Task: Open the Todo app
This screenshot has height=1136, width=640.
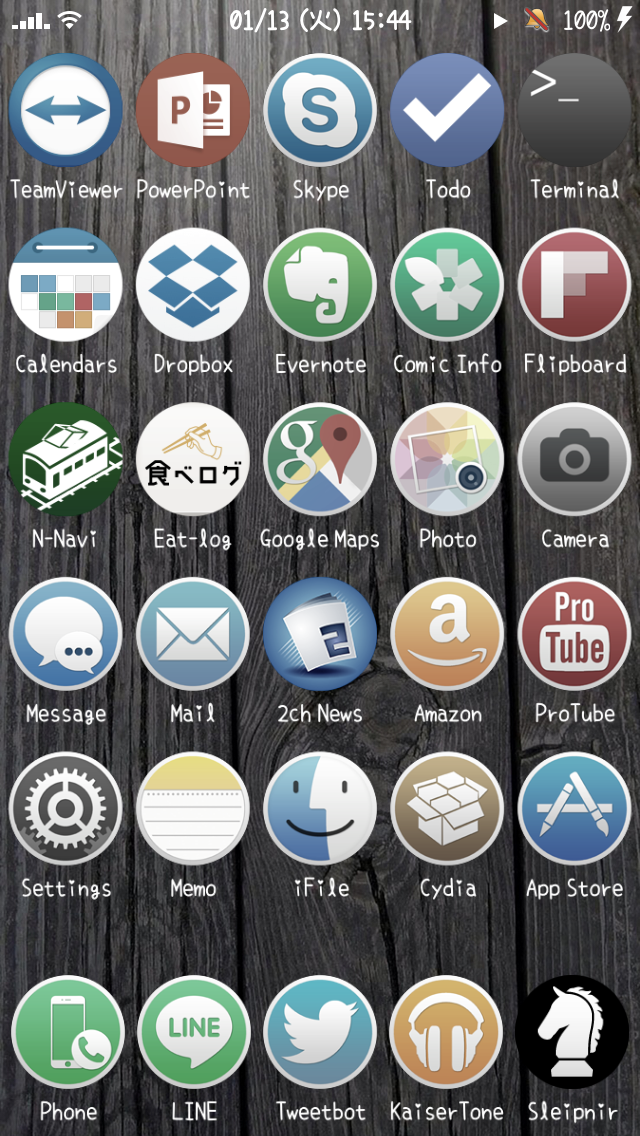Action: pyautogui.click(x=447, y=110)
